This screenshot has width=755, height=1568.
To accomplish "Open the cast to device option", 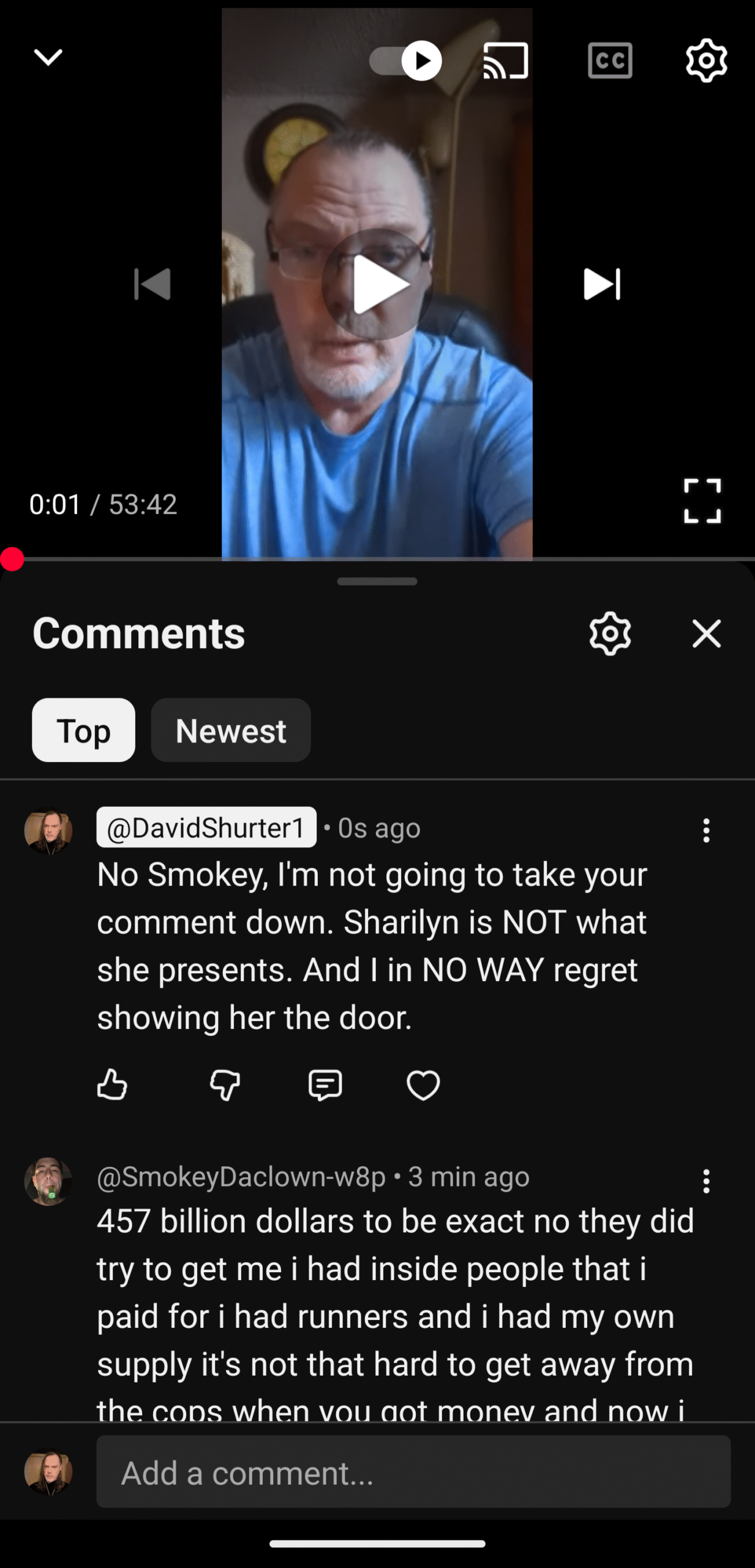I will 506,61.
